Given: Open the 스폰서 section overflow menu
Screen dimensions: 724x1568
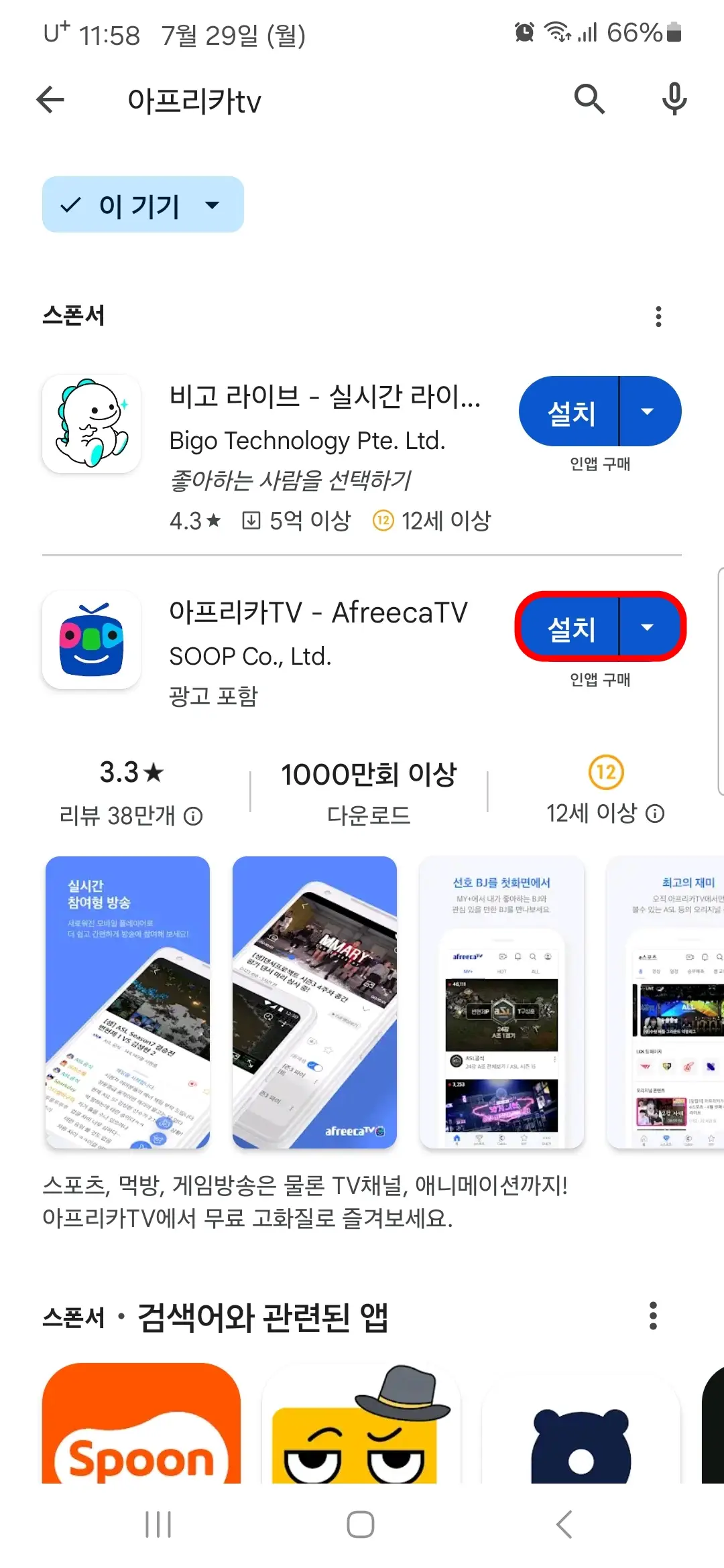Looking at the screenshot, I should [658, 315].
